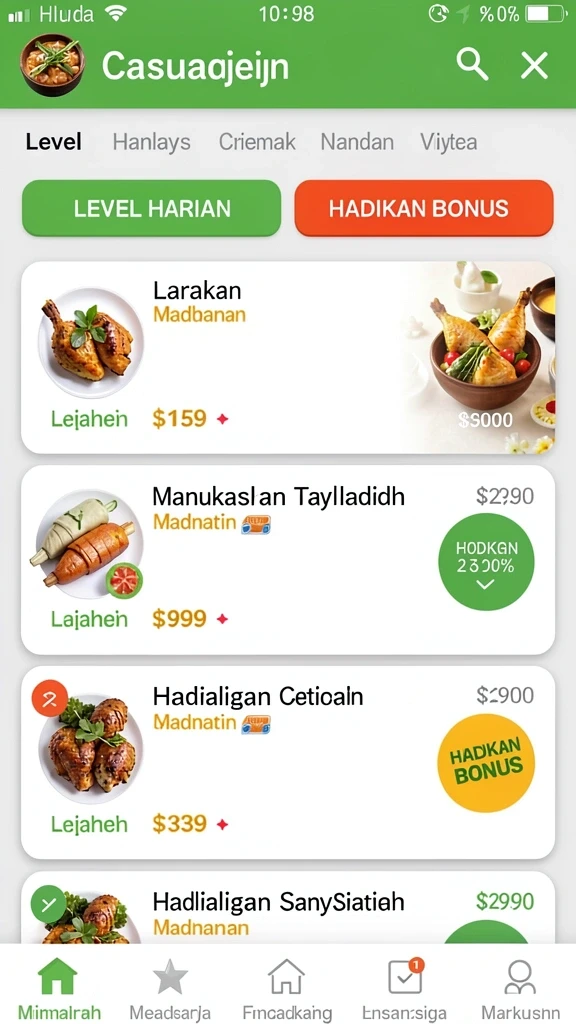The width and height of the screenshot is (576, 1024).
Task: Tap the orange HADIKAN BONUS button
Action: click(424, 208)
